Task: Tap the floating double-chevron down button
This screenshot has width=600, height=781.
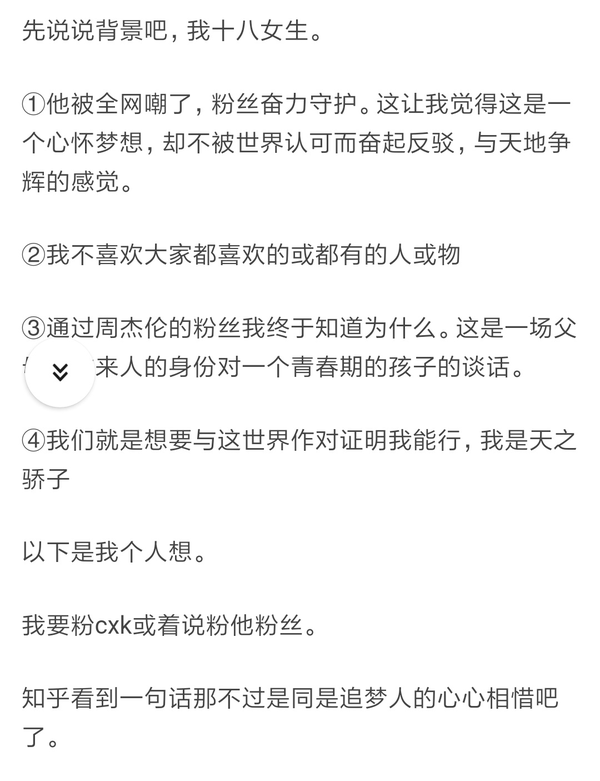Action: [60, 372]
